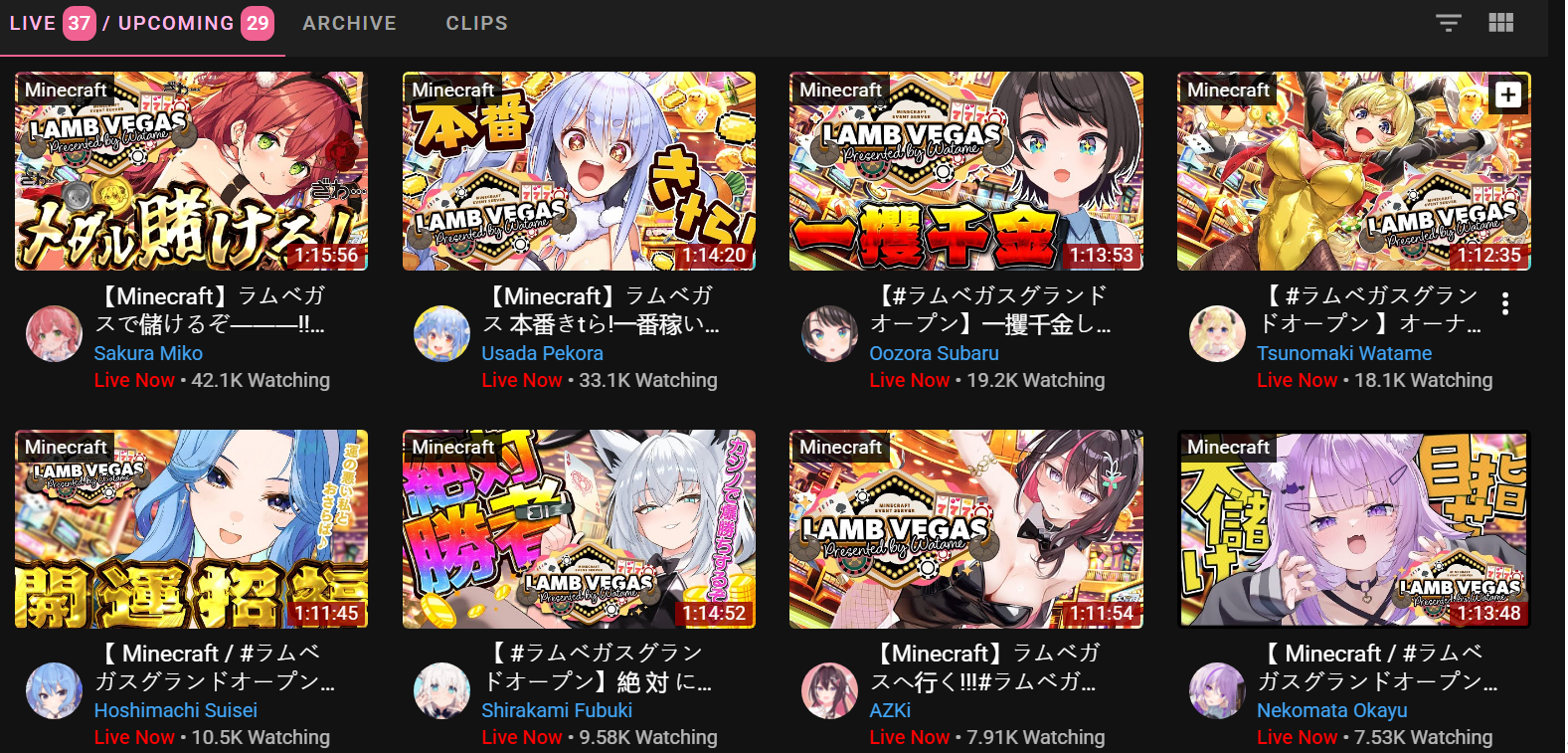Switch to the Clips tab
Image resolution: width=1568 pixels, height=753 pixels.
(476, 23)
